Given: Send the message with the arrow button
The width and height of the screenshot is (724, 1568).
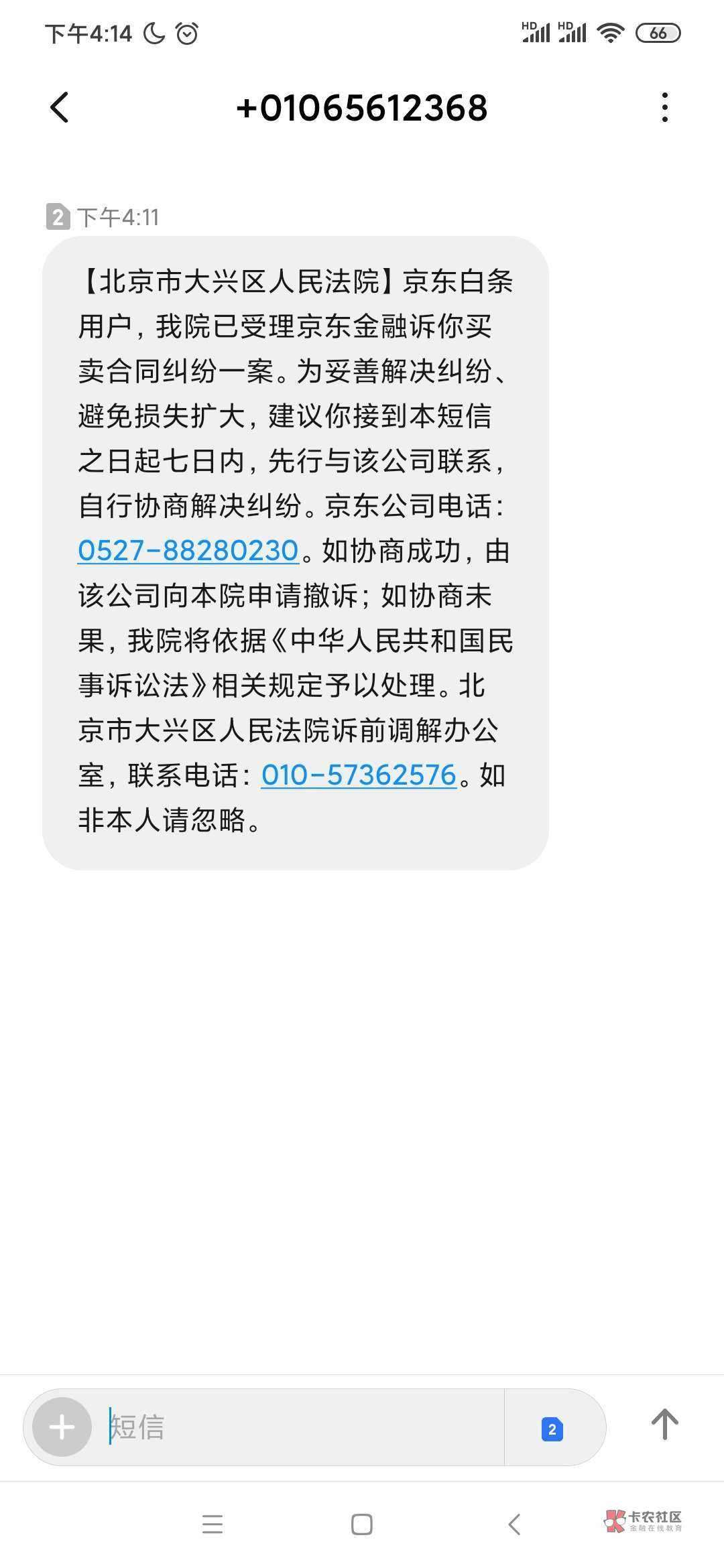Looking at the screenshot, I should 664,1425.
